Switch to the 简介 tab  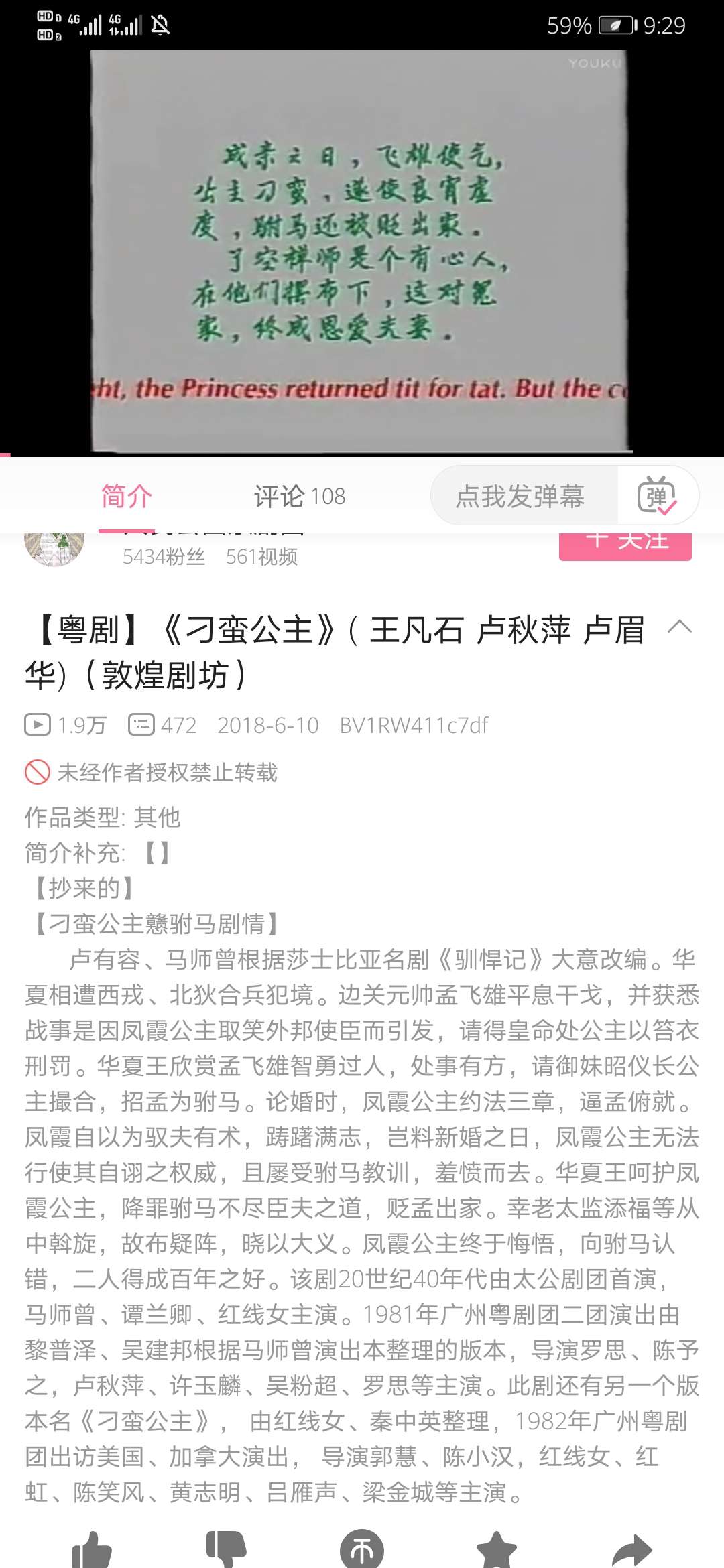click(127, 497)
